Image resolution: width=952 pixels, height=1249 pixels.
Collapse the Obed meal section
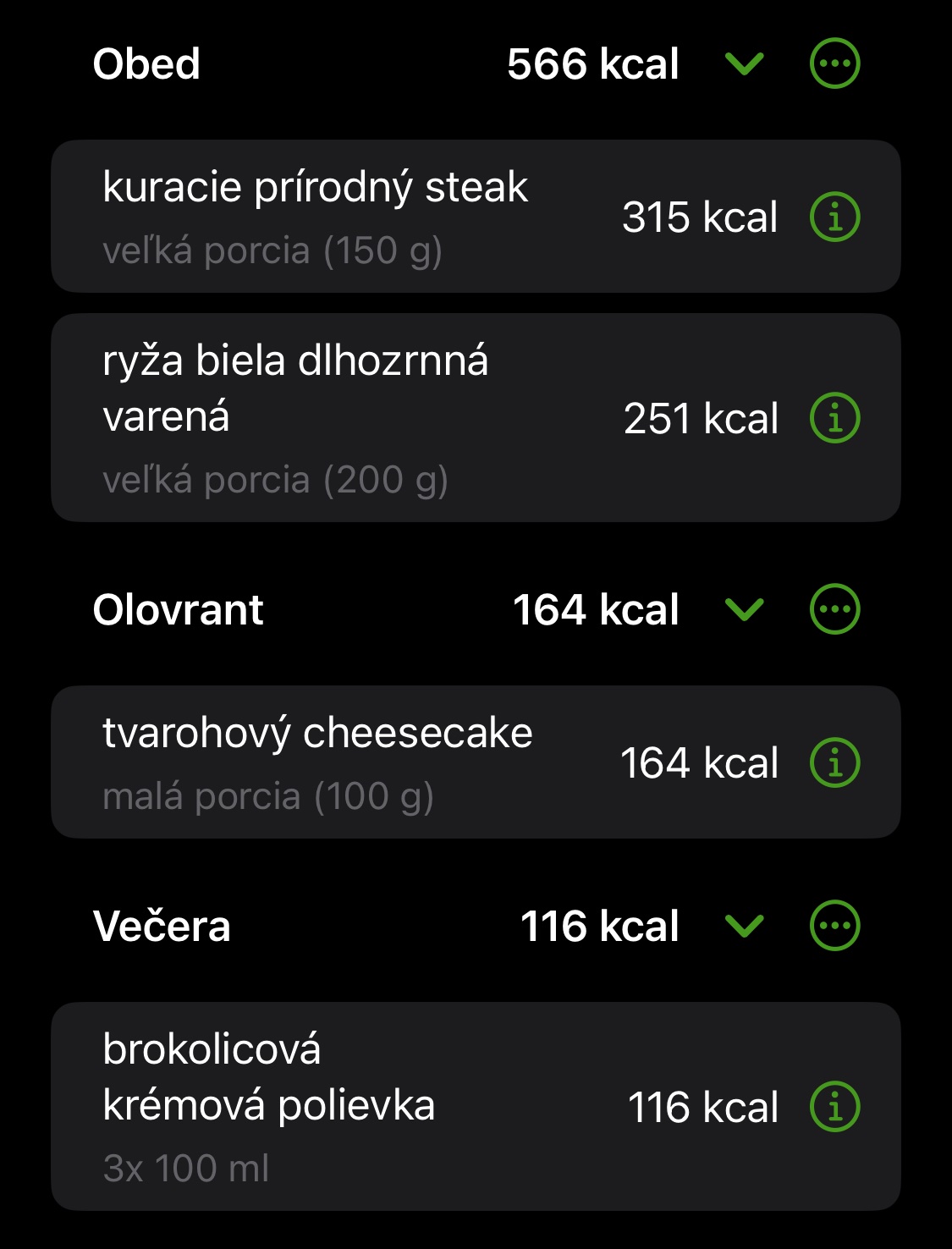coord(745,63)
